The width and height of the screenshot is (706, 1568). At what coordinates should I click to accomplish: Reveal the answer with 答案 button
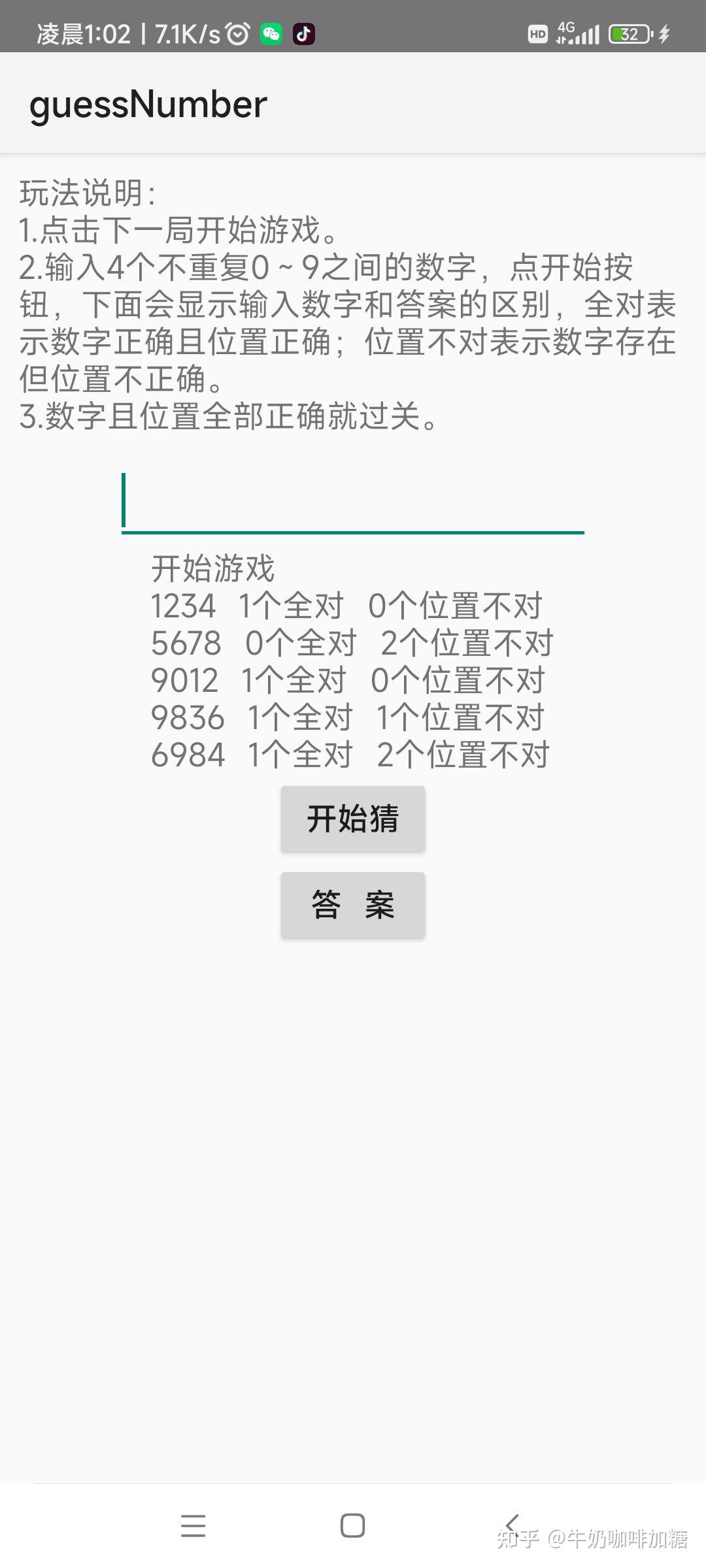[x=352, y=905]
